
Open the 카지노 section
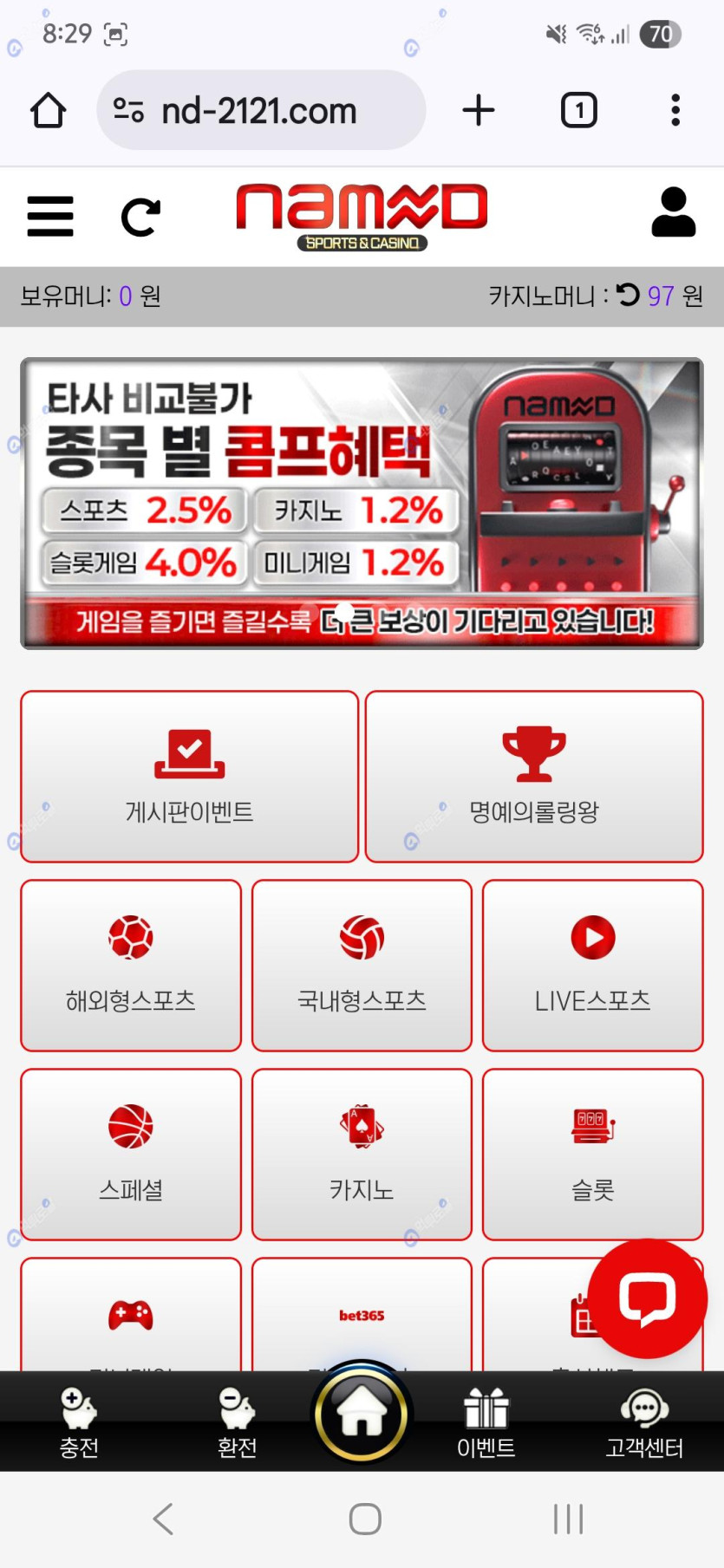click(362, 1154)
